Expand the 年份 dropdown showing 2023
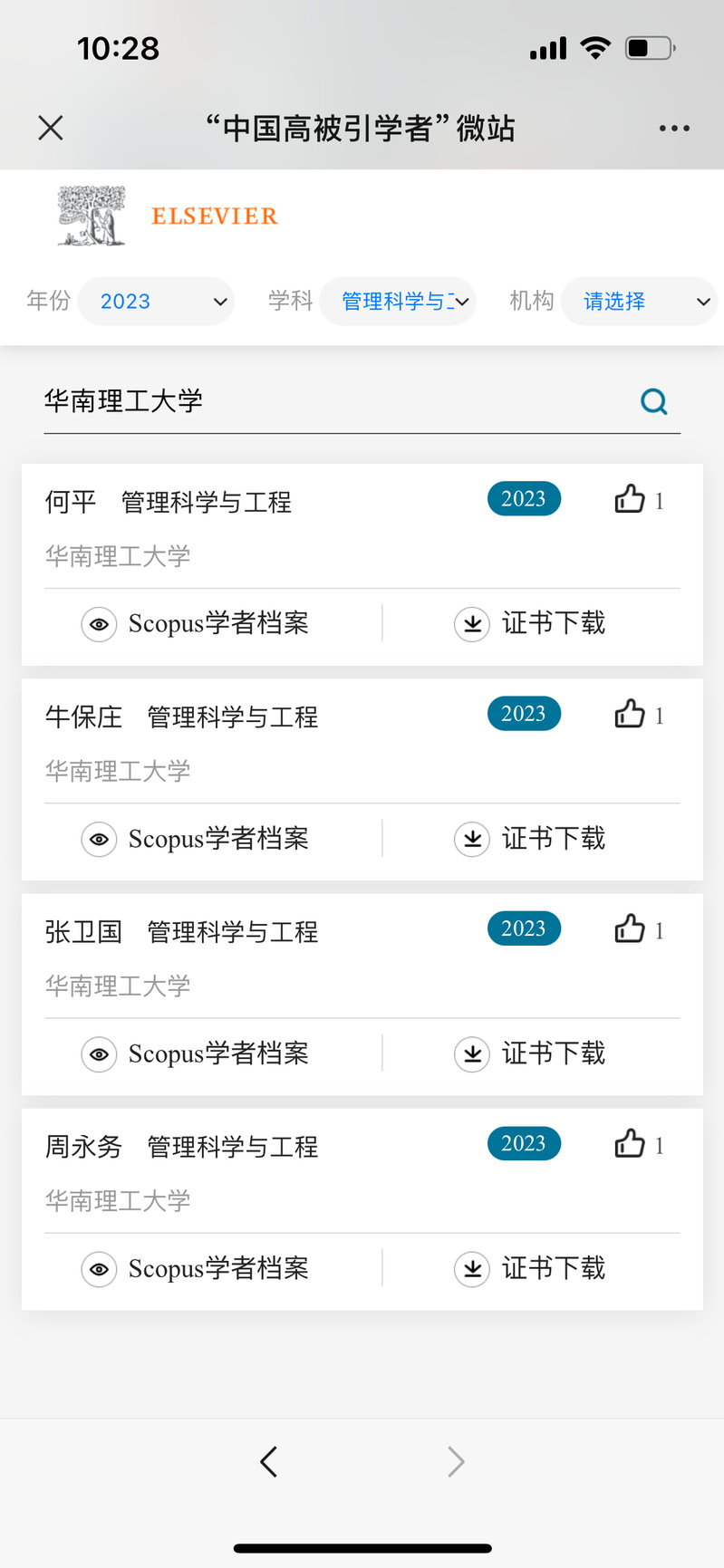Image resolution: width=724 pixels, height=1568 pixels. point(156,302)
